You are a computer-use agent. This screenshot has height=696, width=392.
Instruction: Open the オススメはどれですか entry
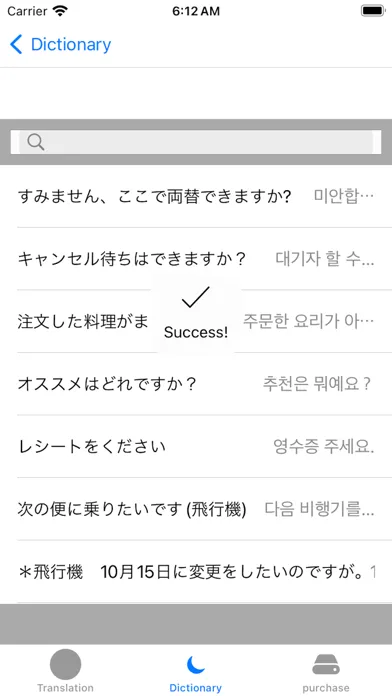pos(196,384)
